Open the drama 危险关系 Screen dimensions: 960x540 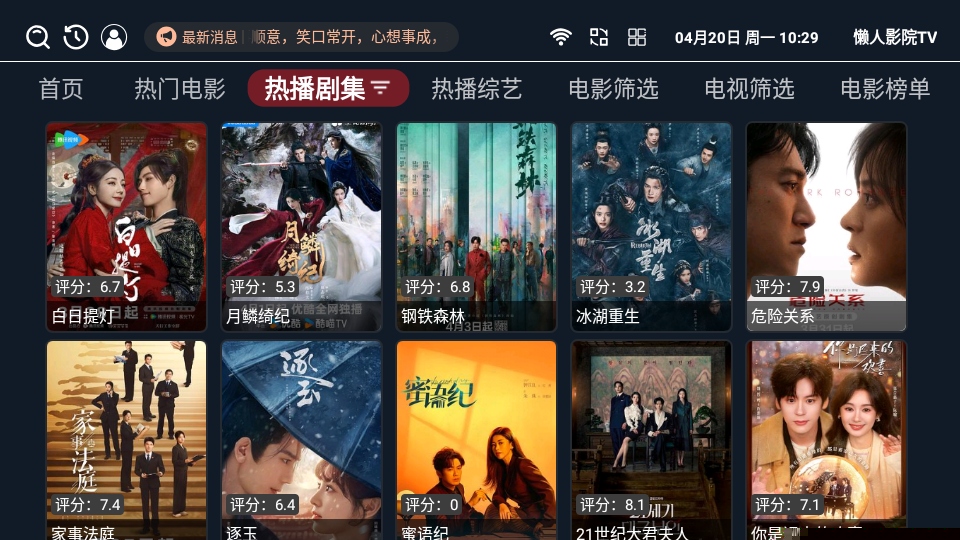pos(827,226)
